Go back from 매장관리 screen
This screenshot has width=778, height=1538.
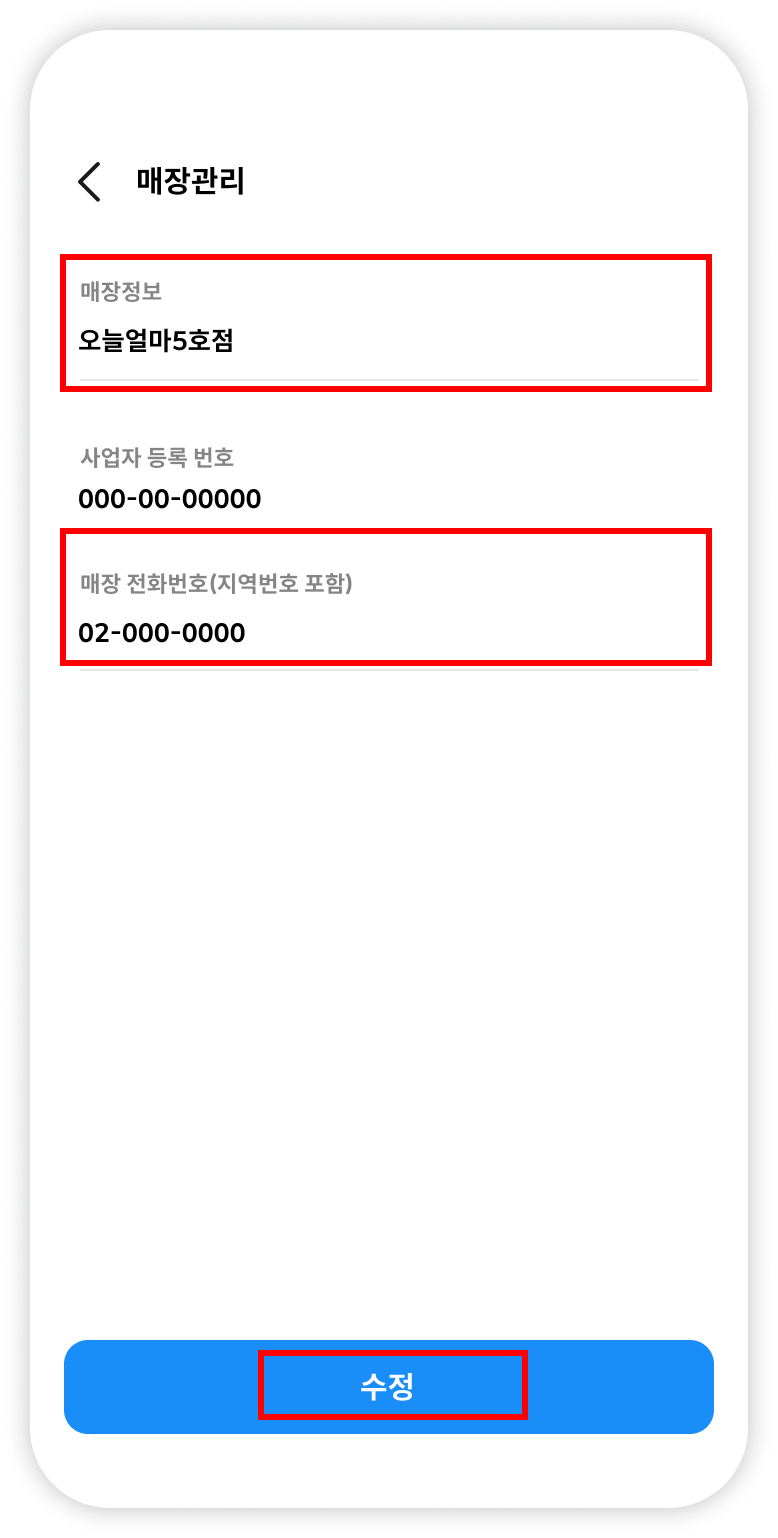[x=89, y=182]
